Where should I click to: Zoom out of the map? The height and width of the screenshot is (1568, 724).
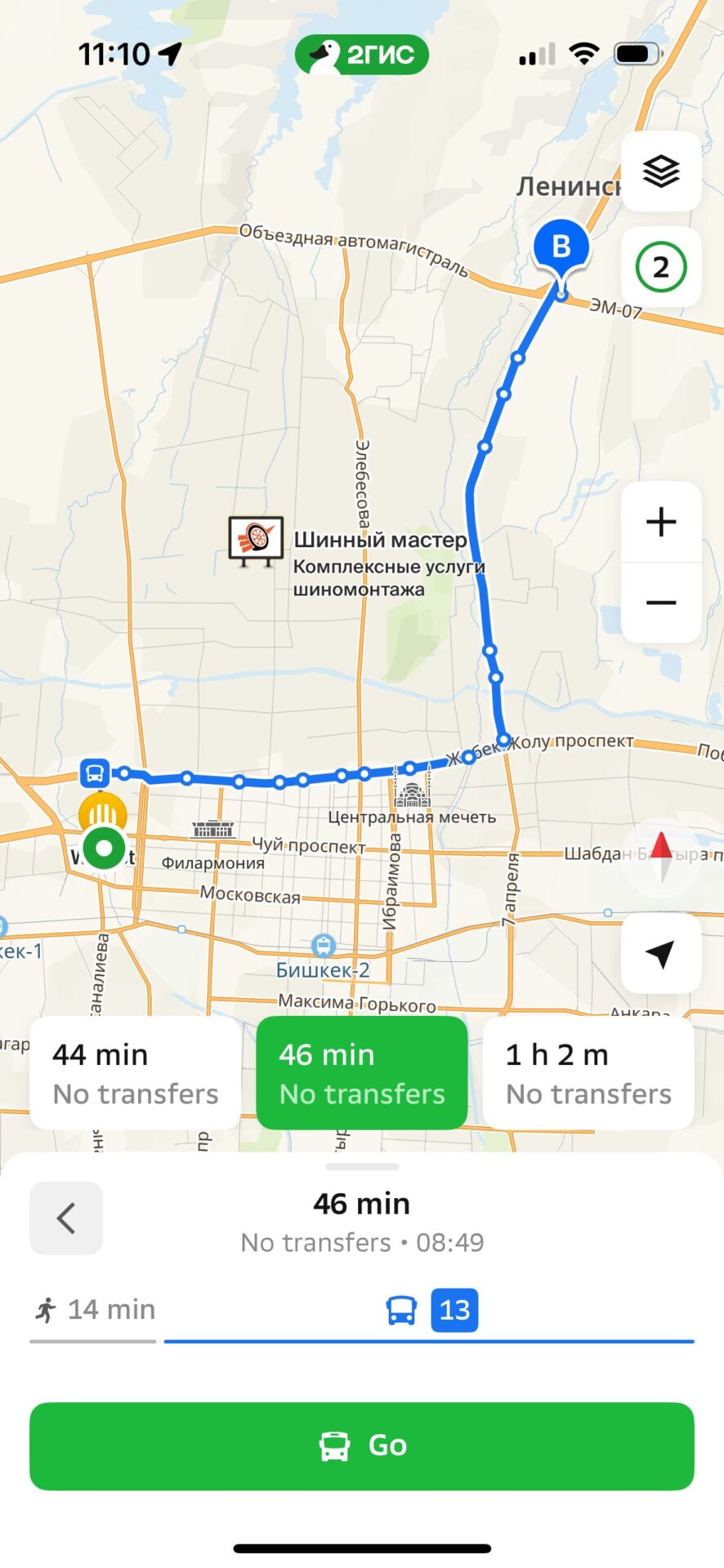661,603
